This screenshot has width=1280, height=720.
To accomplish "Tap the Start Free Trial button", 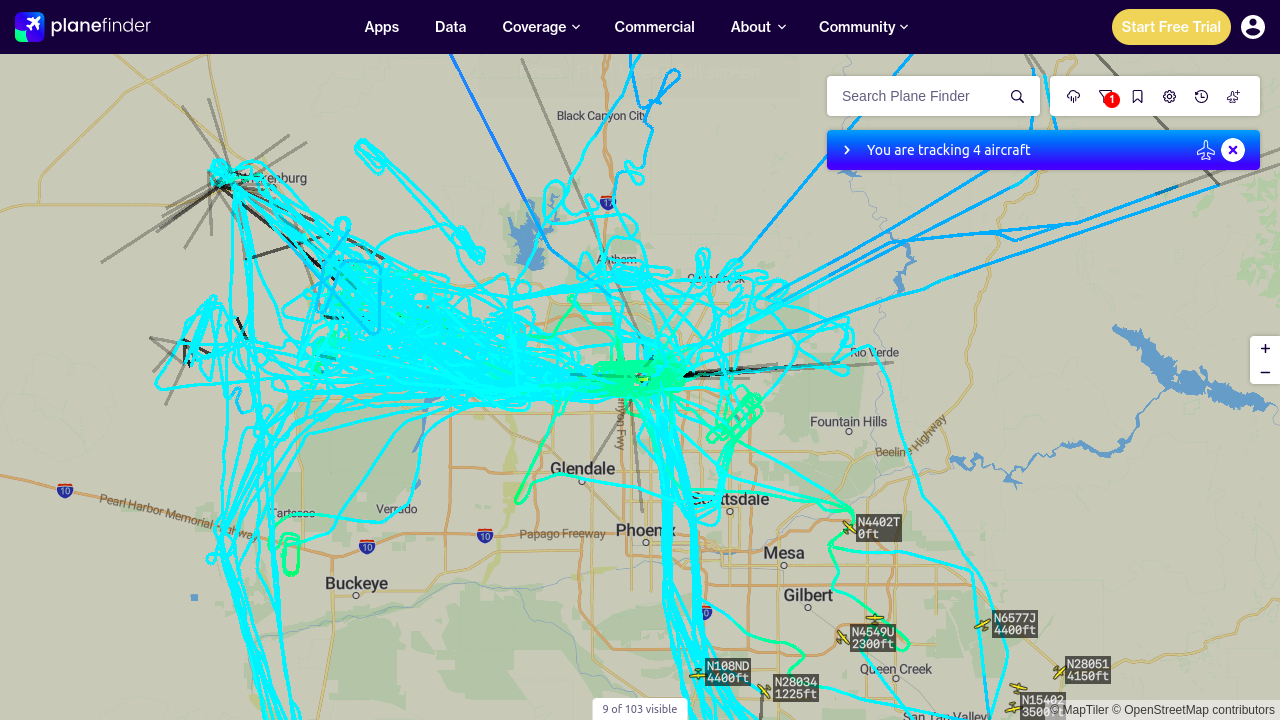I will [1171, 27].
